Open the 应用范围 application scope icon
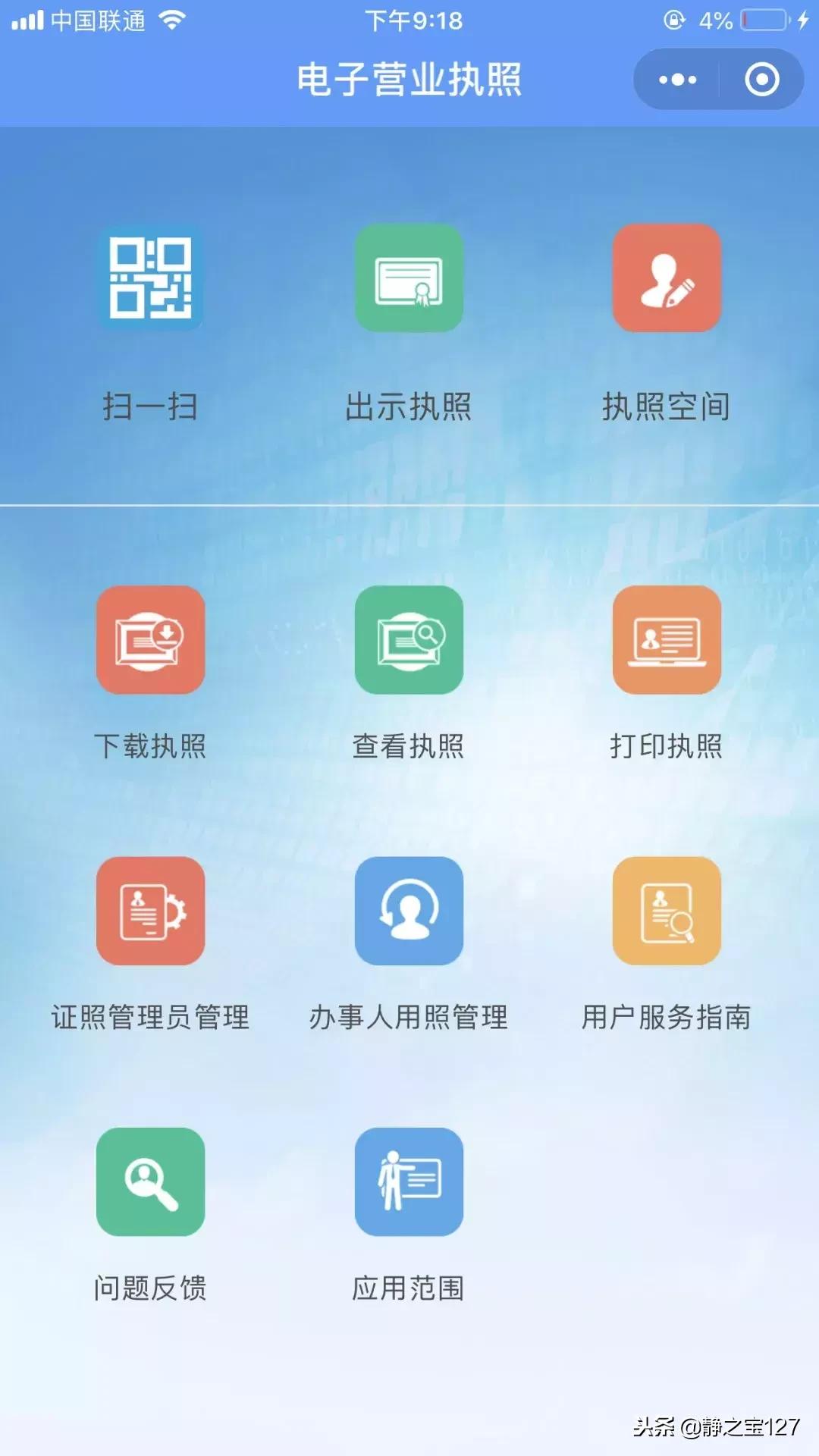Viewport: 819px width, 1456px height. 409,1183
